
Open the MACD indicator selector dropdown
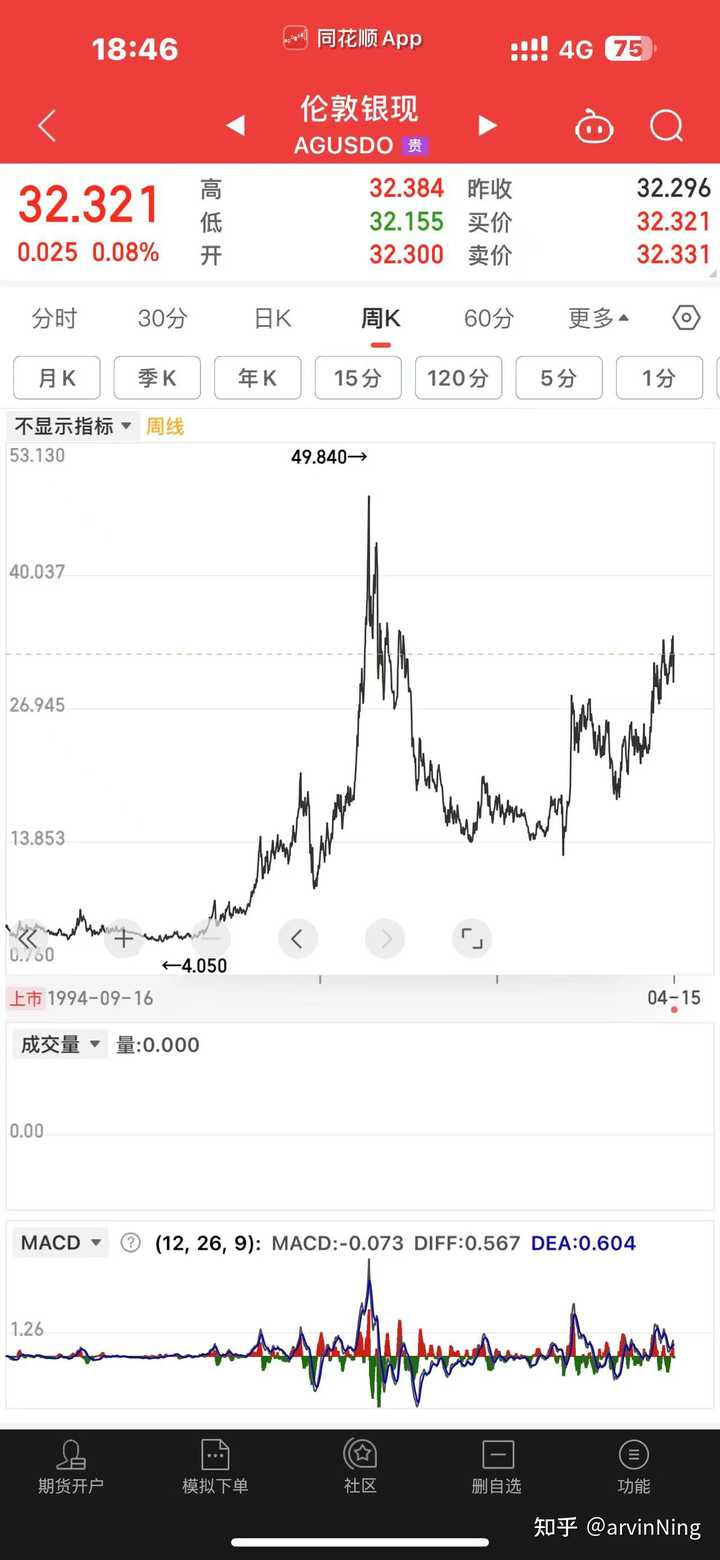(58, 1242)
